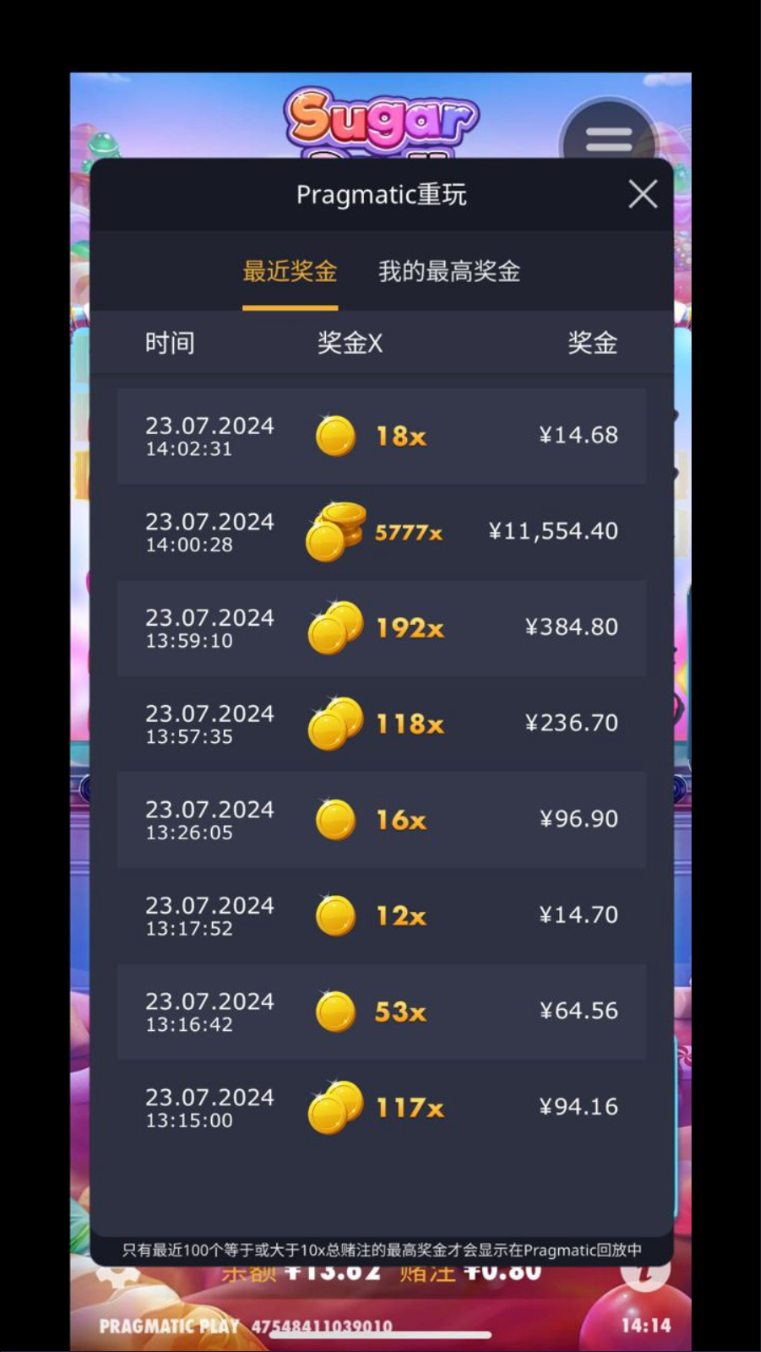Image resolution: width=761 pixels, height=1352 pixels.
Task: Open the 117x win from 13:15:00
Action: 381,1108
